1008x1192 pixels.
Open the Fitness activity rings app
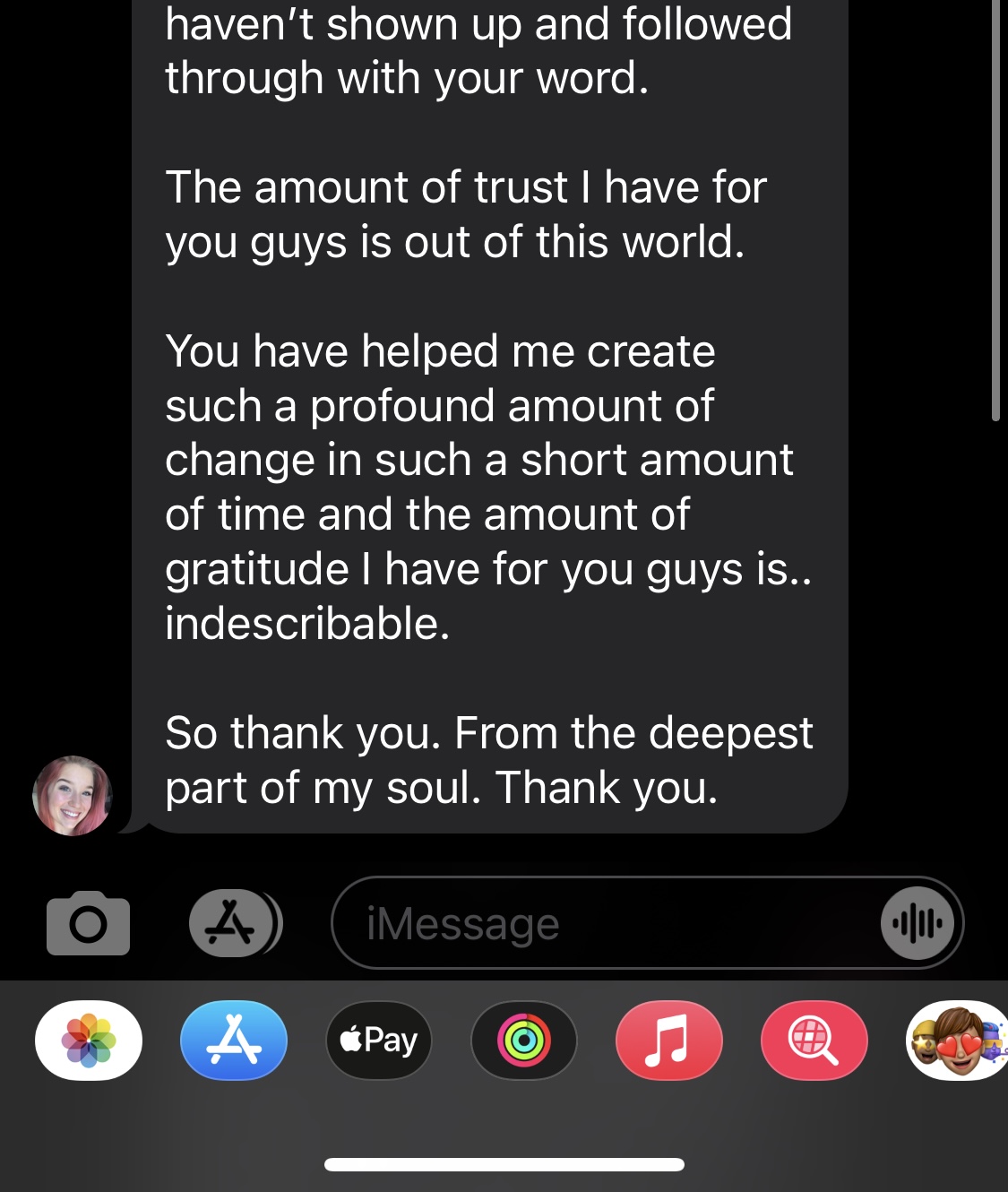tap(524, 1041)
